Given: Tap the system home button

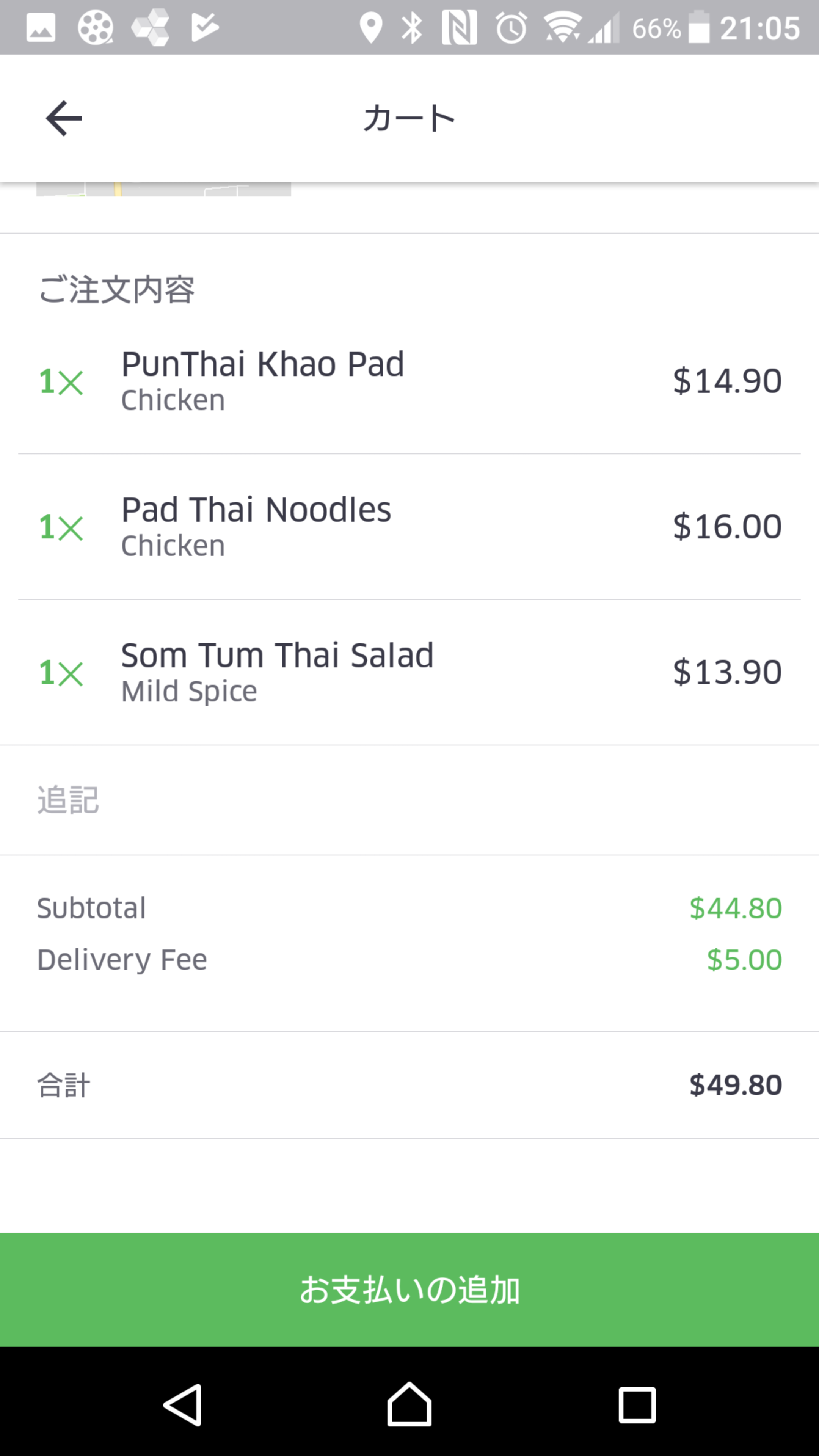Looking at the screenshot, I should [x=409, y=1404].
